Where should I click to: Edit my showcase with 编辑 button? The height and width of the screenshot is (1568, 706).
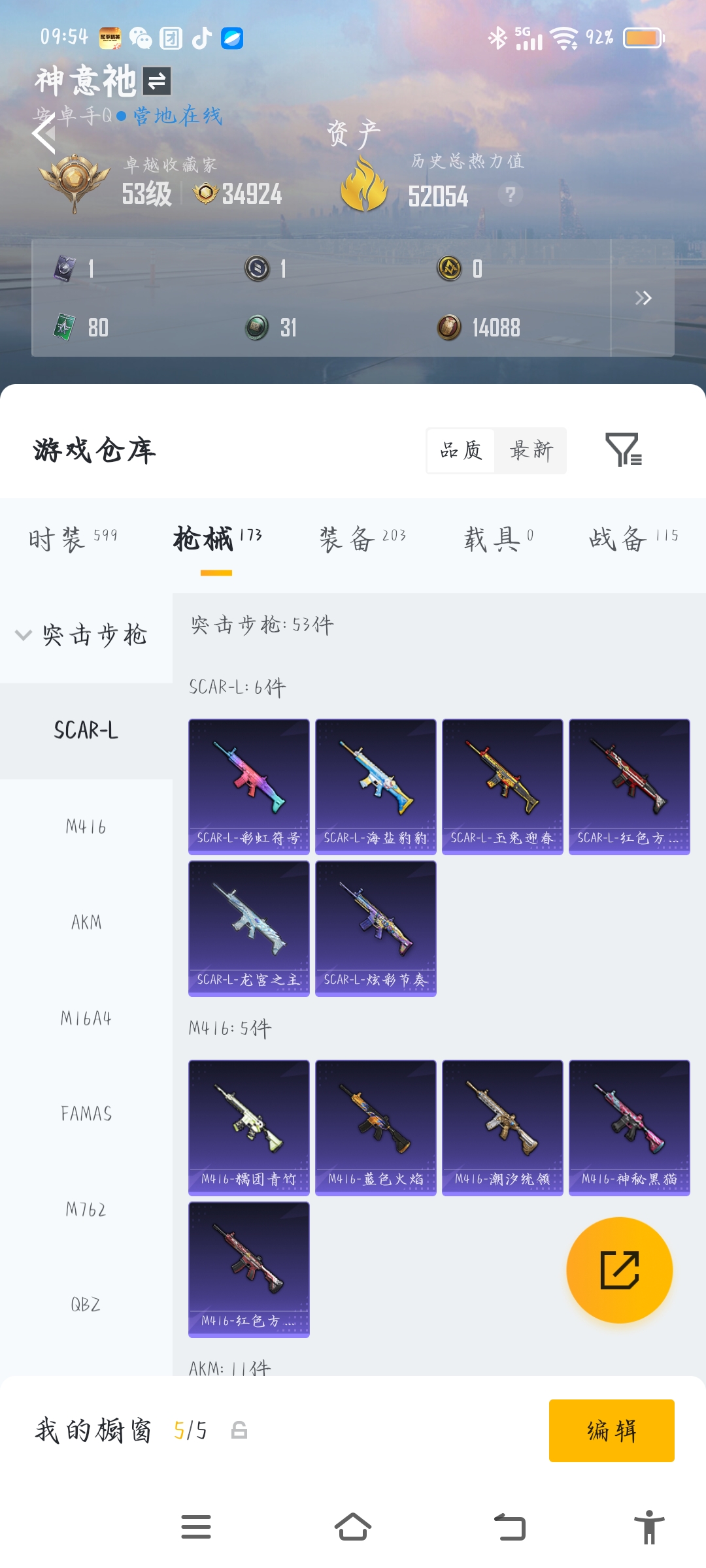[611, 1431]
